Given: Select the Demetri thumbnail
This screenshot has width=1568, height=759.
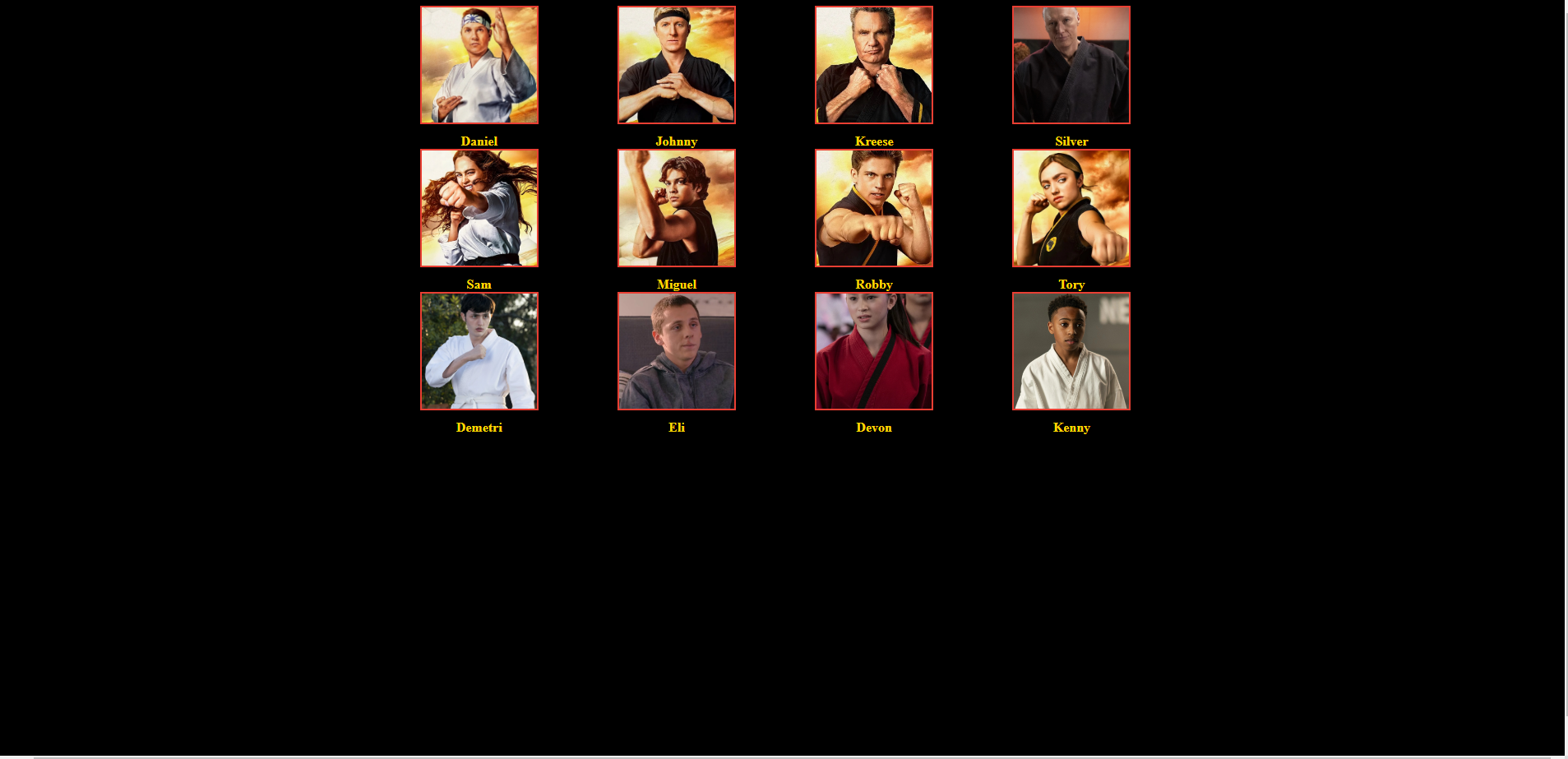Looking at the screenshot, I should point(479,352).
